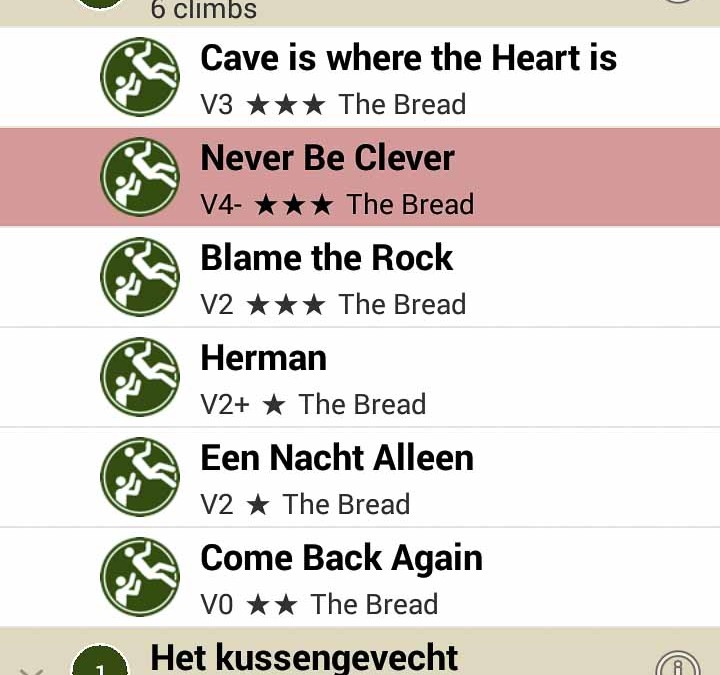Screen dimensions: 720x675
Task: Open the Het kussengevecht section
Action: (304, 657)
